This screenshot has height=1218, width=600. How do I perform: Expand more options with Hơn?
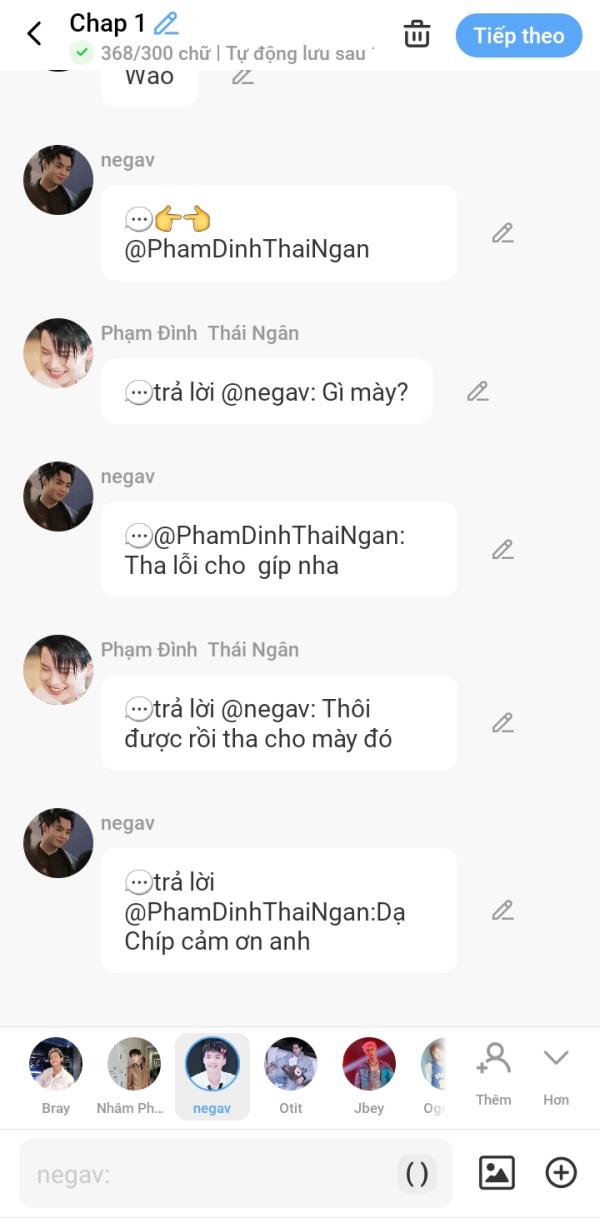[x=556, y=1072]
